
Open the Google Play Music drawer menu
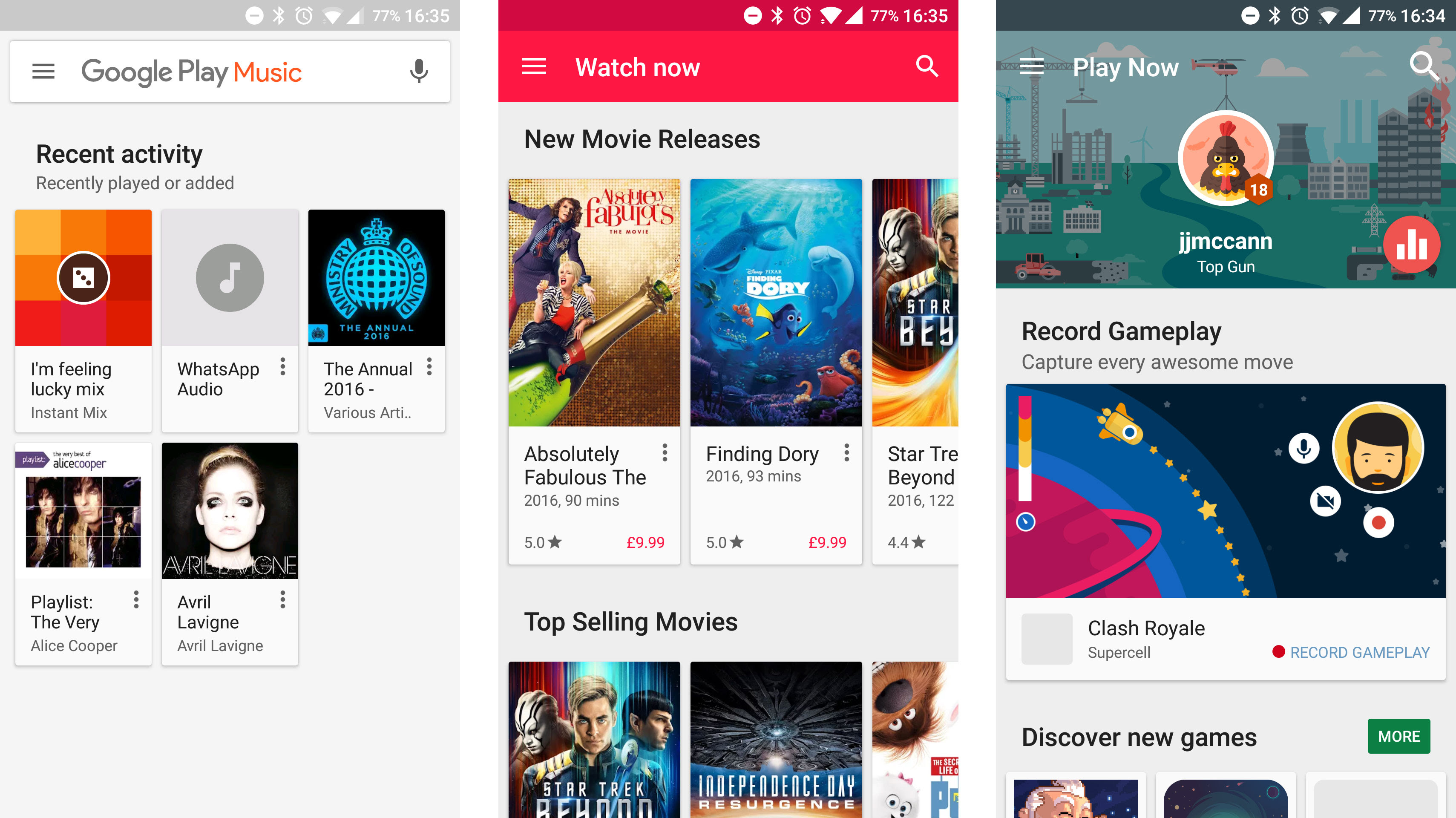(43, 71)
